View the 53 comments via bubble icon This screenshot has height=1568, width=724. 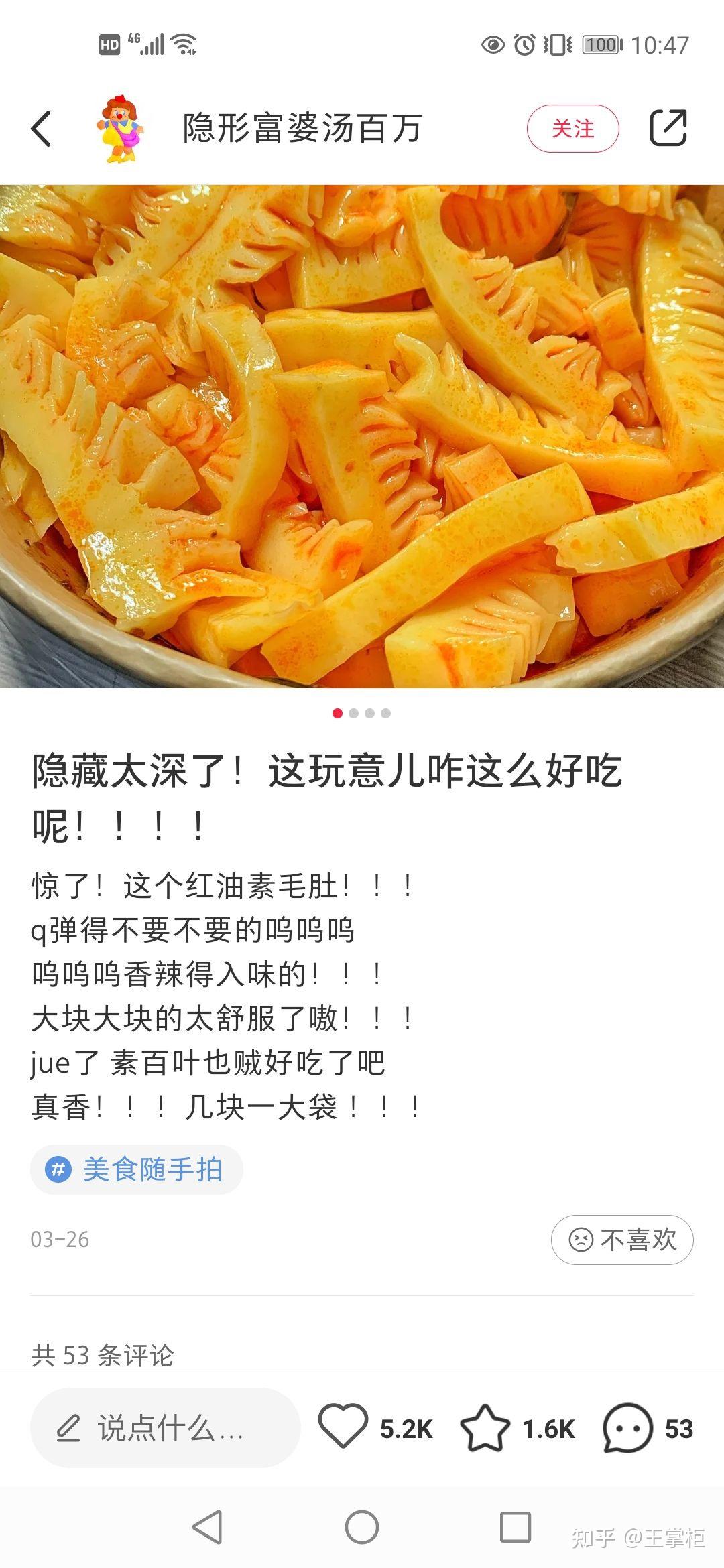coord(627,1428)
